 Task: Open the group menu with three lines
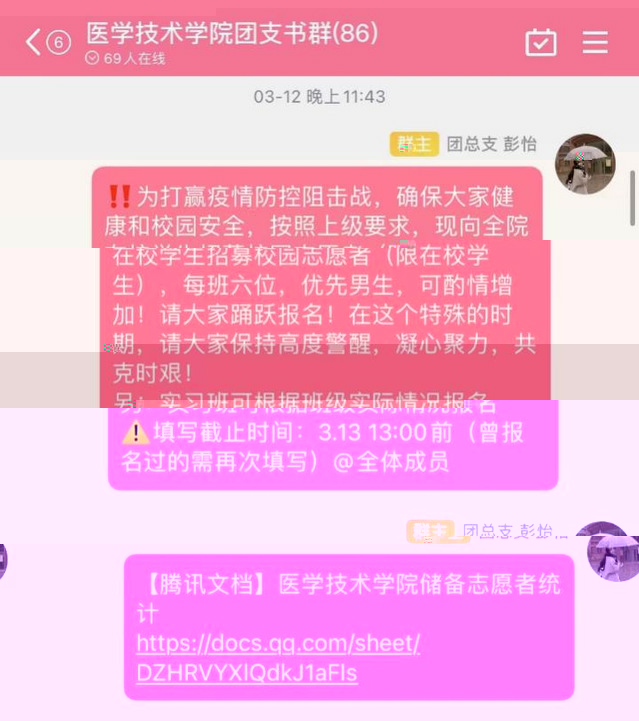click(x=595, y=42)
